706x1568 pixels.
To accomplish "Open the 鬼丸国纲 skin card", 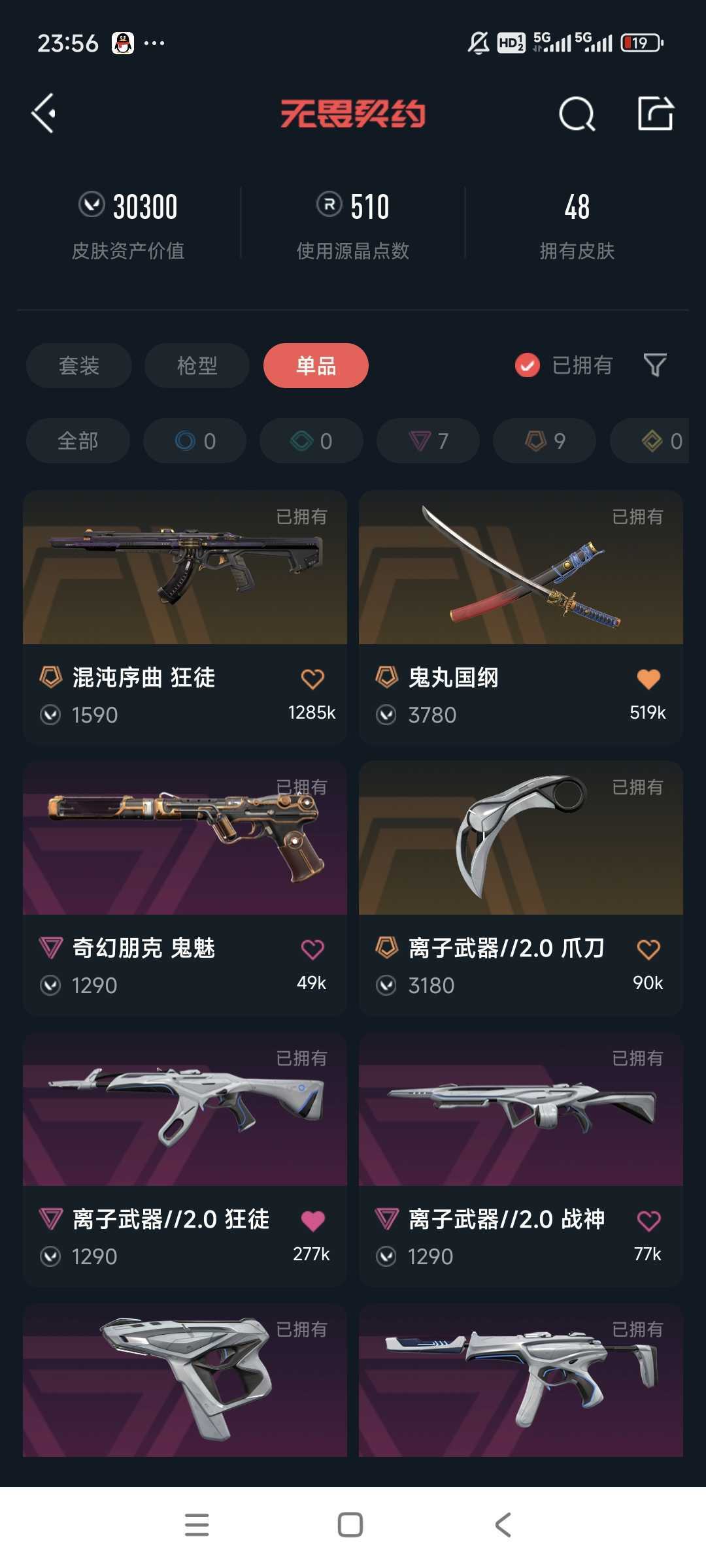I will click(521, 617).
